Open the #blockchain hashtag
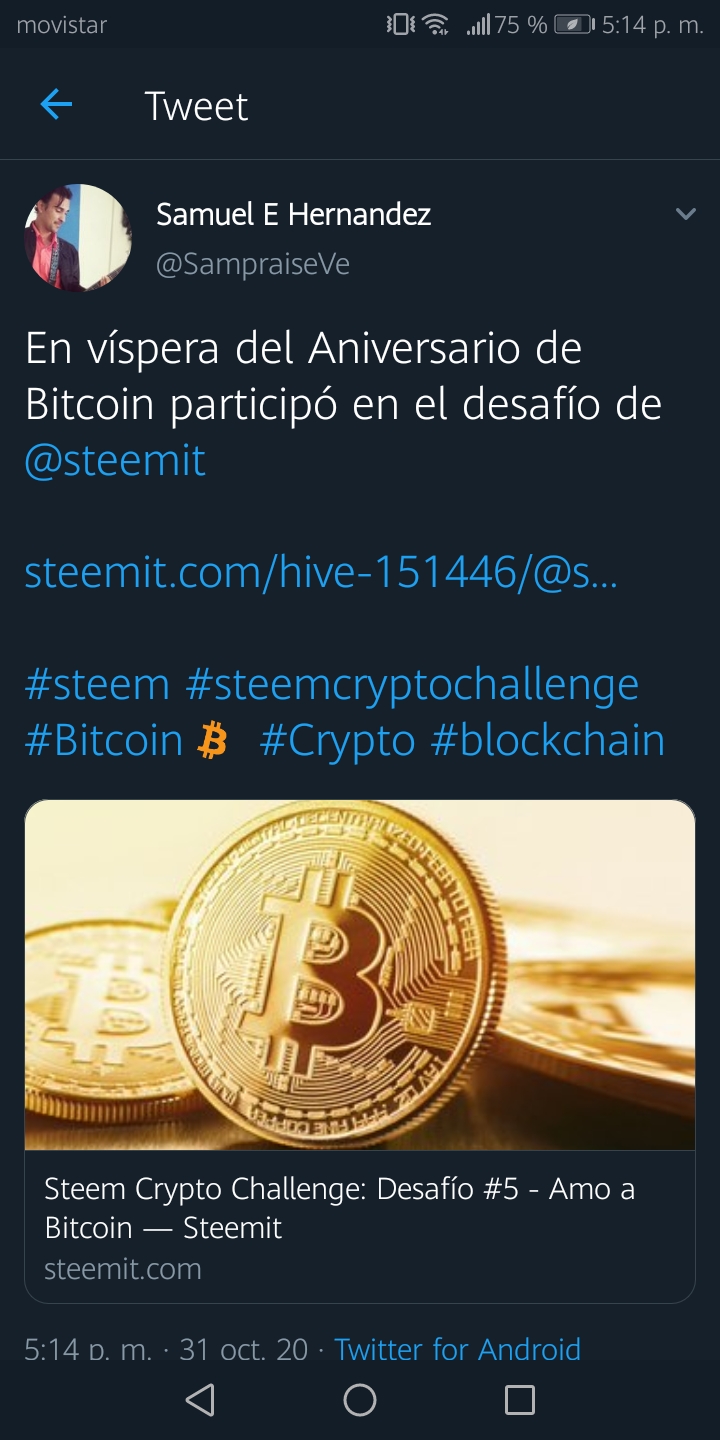Image resolution: width=720 pixels, height=1440 pixels. click(548, 741)
